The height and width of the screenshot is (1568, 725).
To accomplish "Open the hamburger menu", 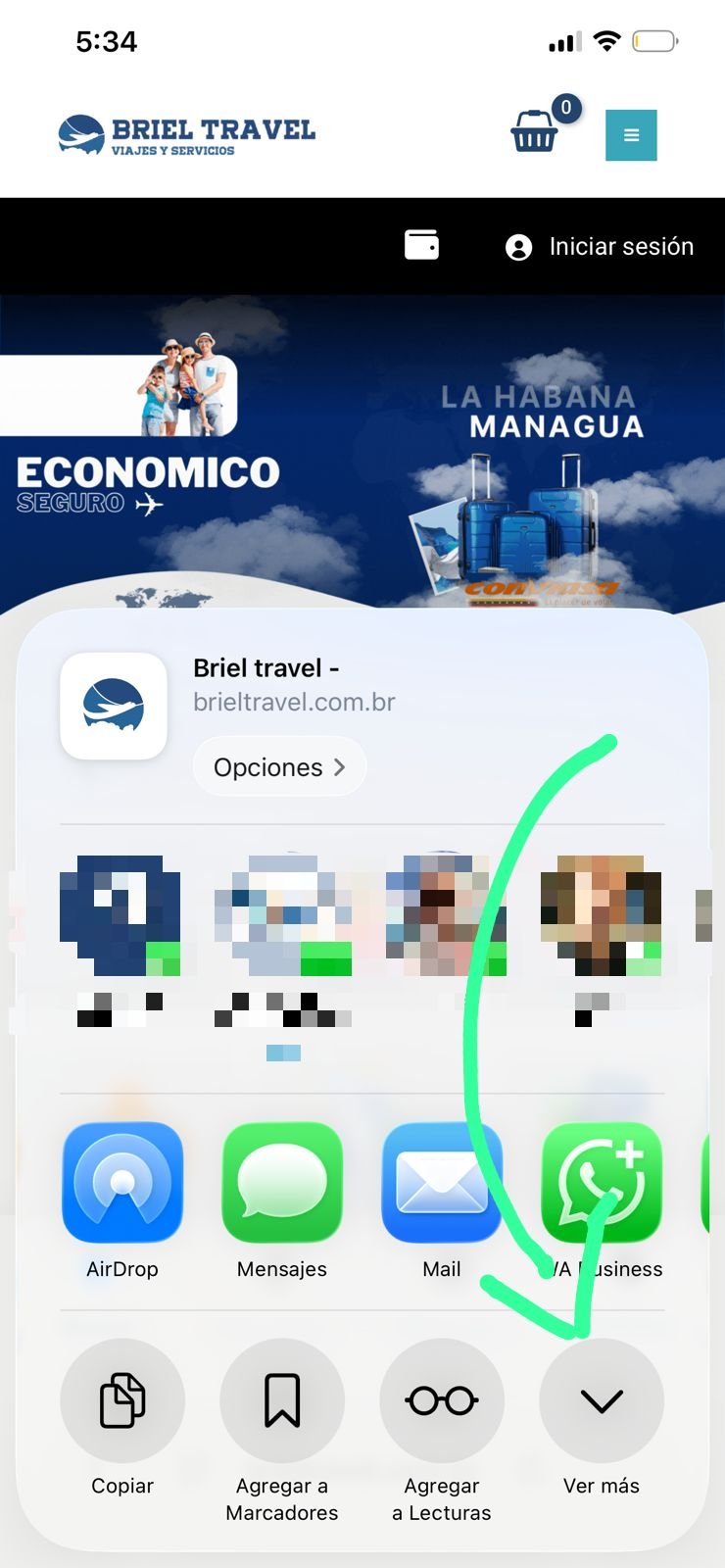I will pos(631,135).
